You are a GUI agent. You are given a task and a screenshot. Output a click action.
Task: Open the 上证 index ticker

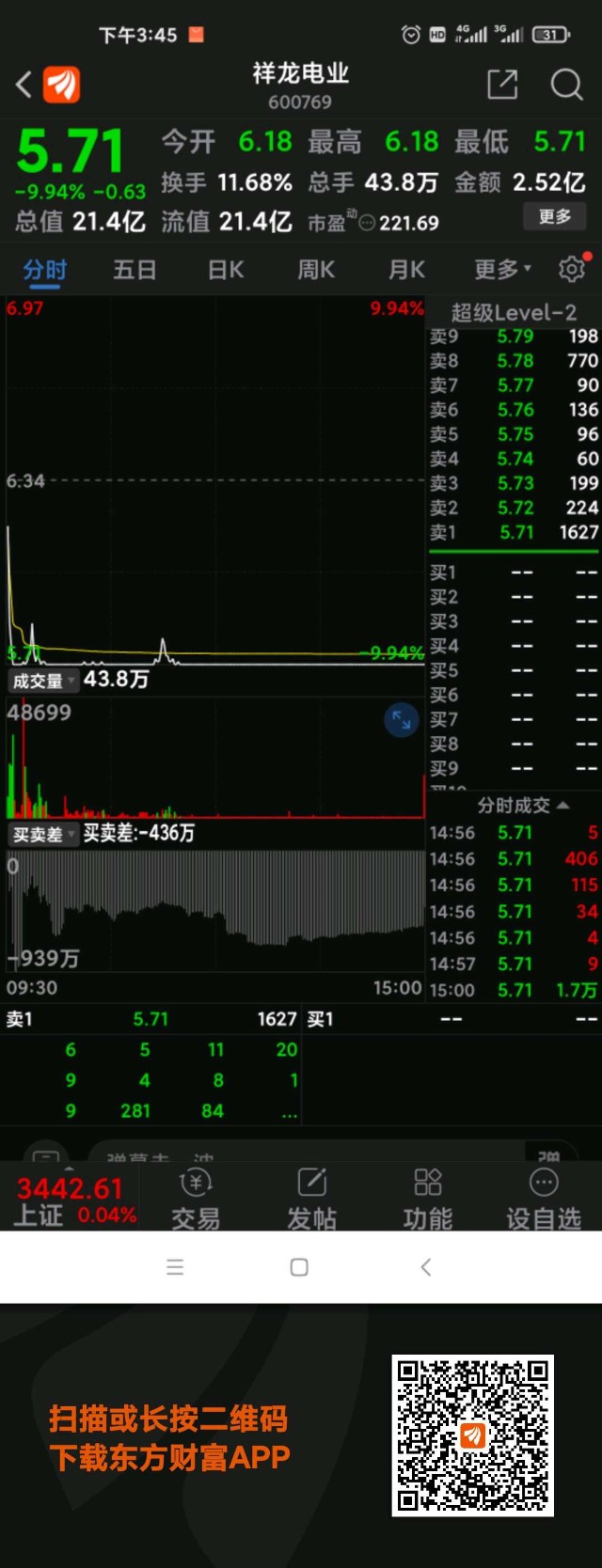(x=71, y=1200)
